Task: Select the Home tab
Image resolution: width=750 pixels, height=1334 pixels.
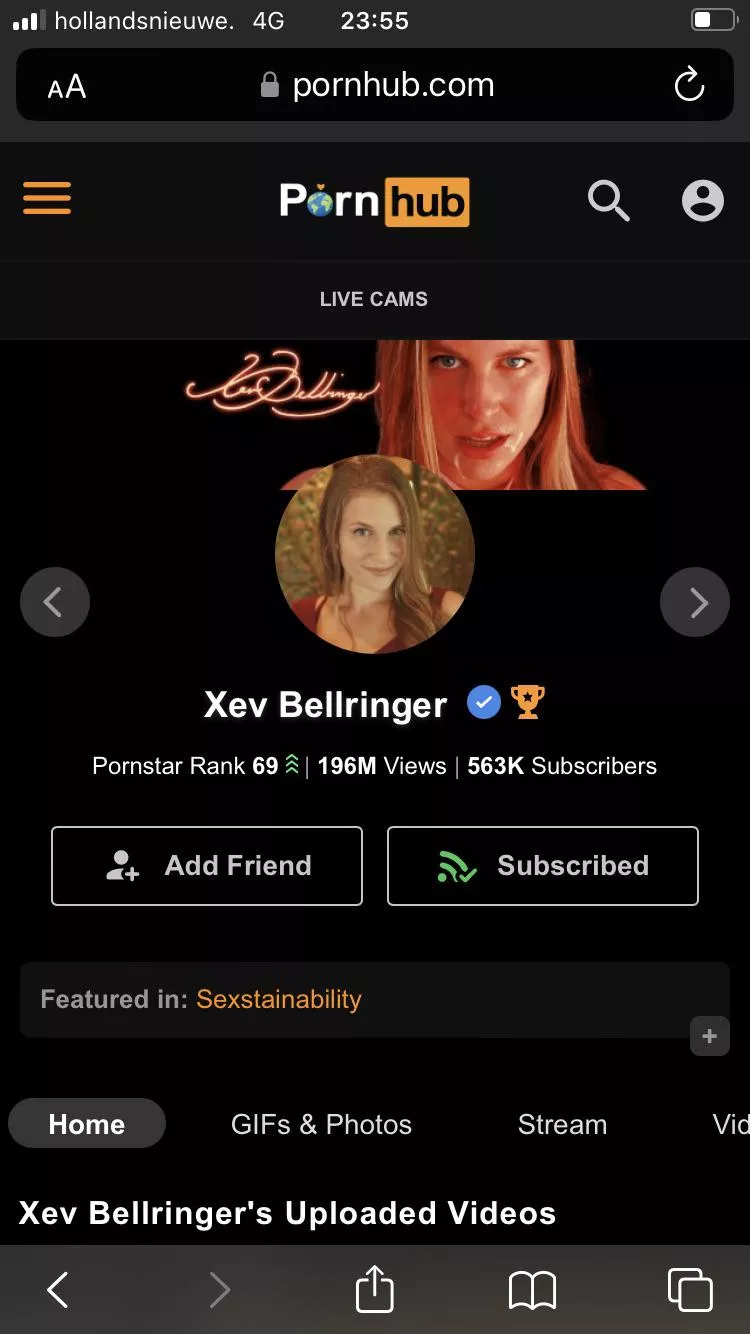Action: pos(87,1124)
